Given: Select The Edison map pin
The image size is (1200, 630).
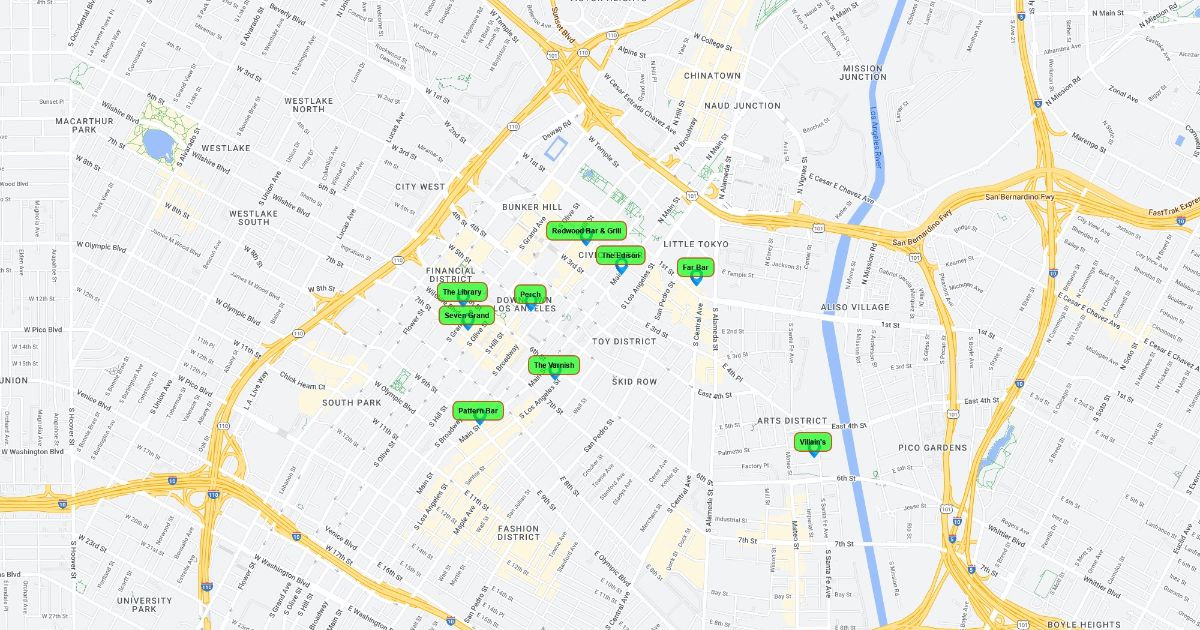Looking at the screenshot, I should 621,256.
